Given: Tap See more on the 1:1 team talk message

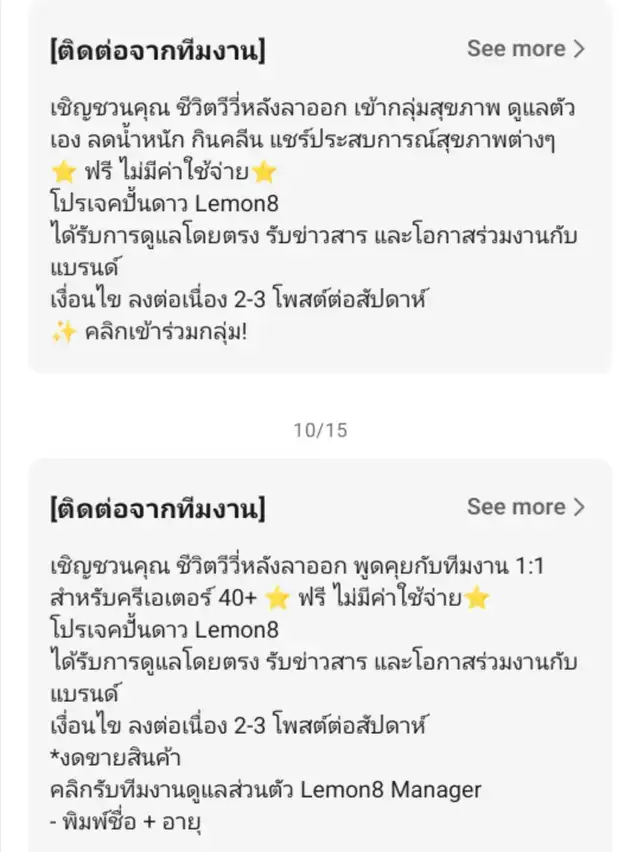Looking at the screenshot, I should 525,507.
